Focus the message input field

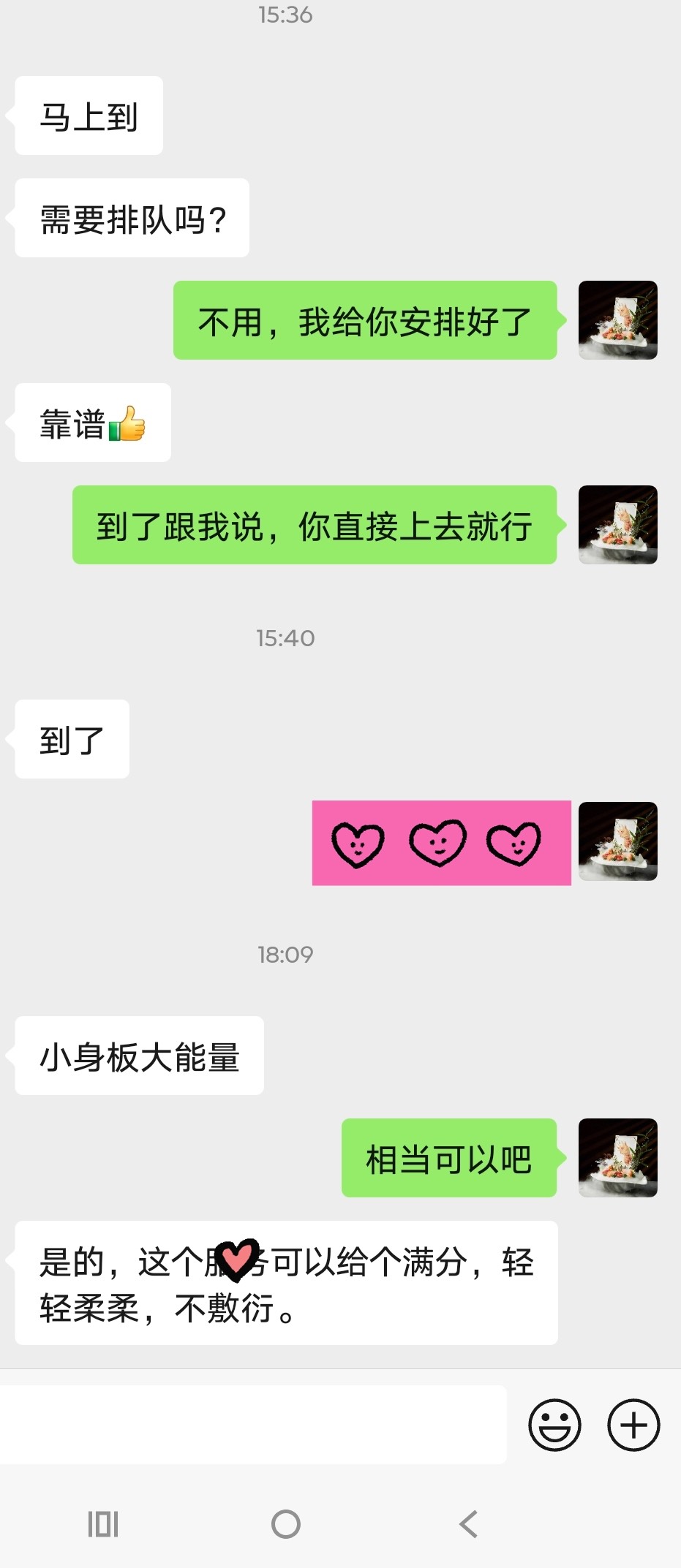pos(252,1424)
